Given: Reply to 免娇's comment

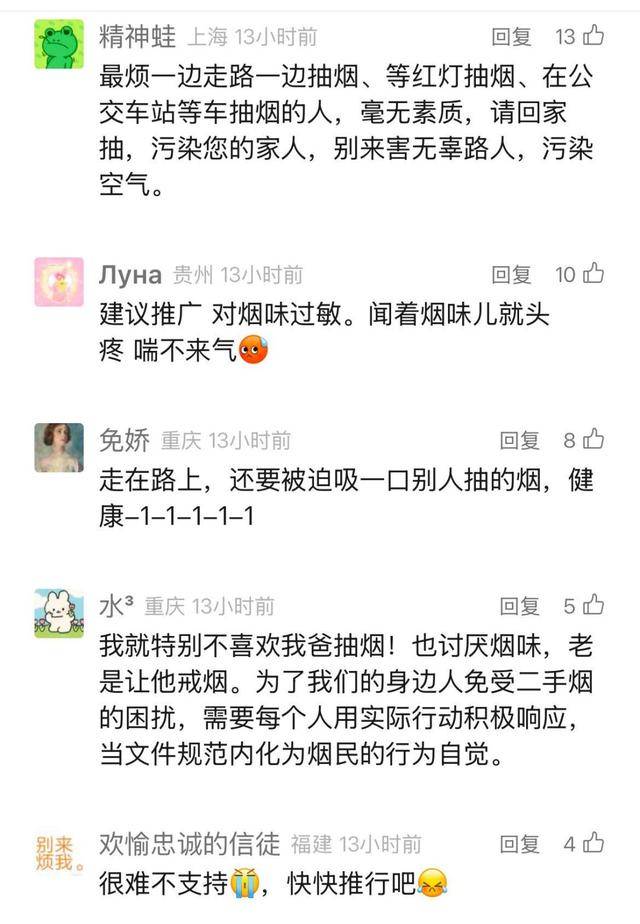Looking at the screenshot, I should (519, 440).
